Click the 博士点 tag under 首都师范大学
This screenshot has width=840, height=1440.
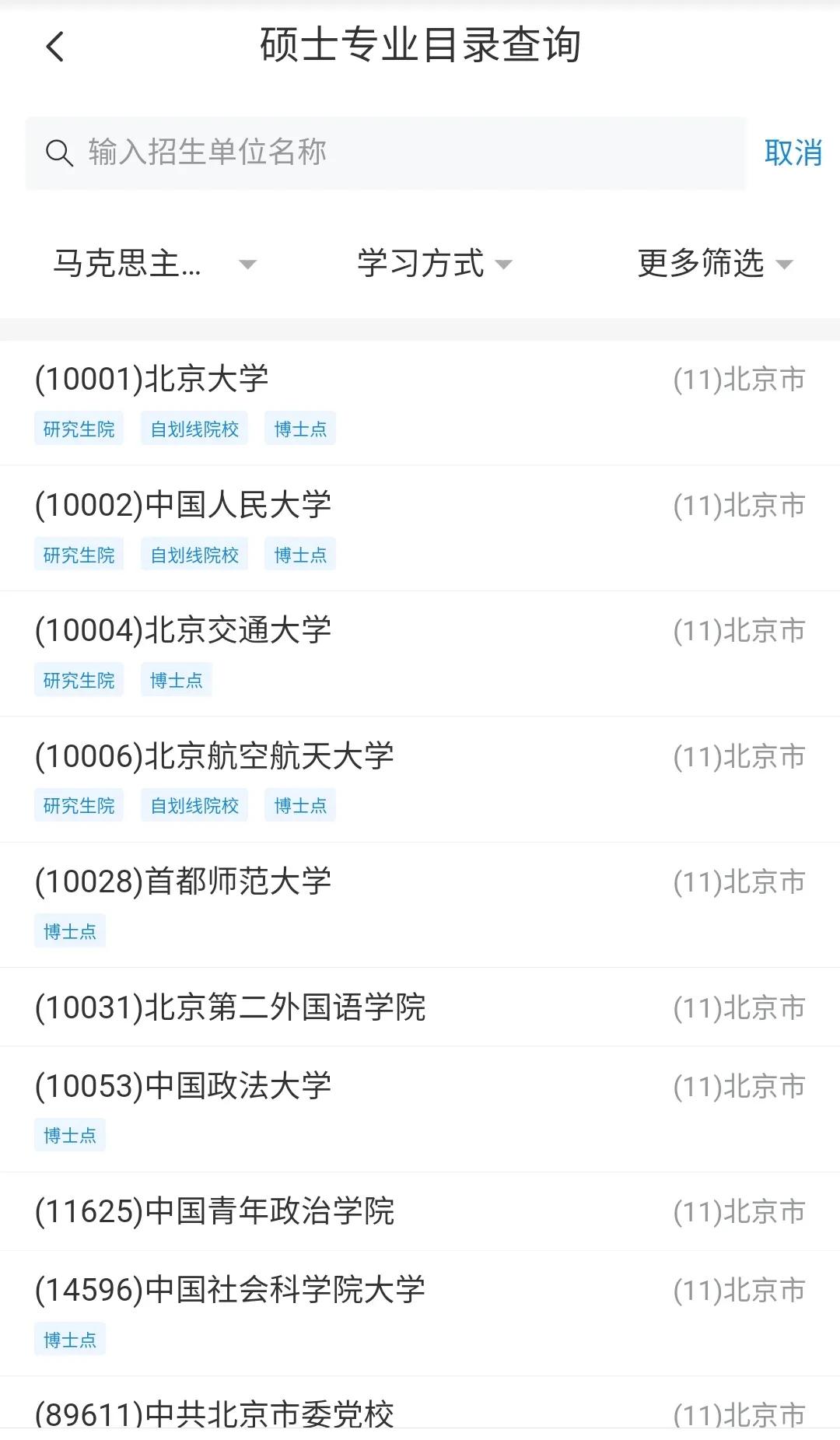coord(70,931)
